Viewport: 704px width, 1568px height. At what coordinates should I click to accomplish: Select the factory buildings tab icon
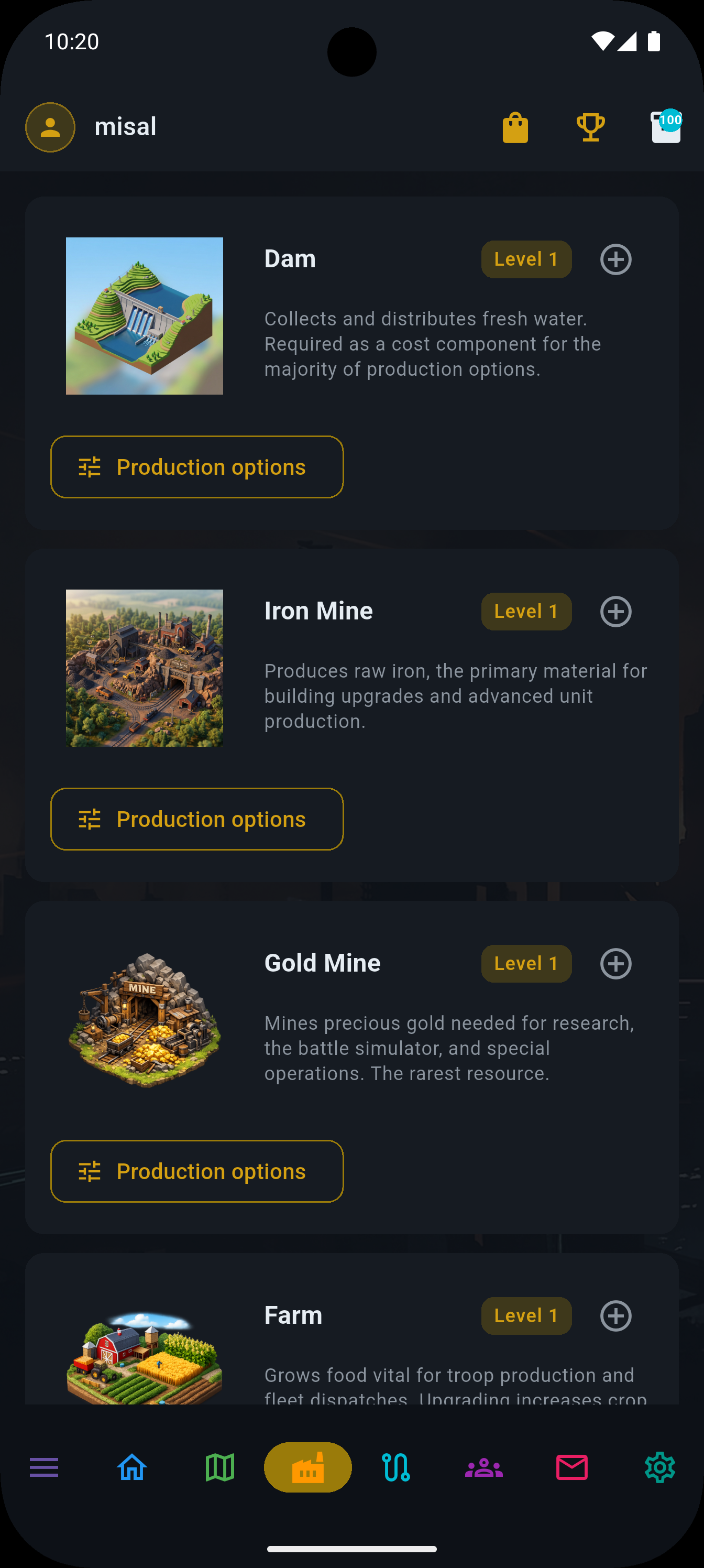[x=307, y=1467]
